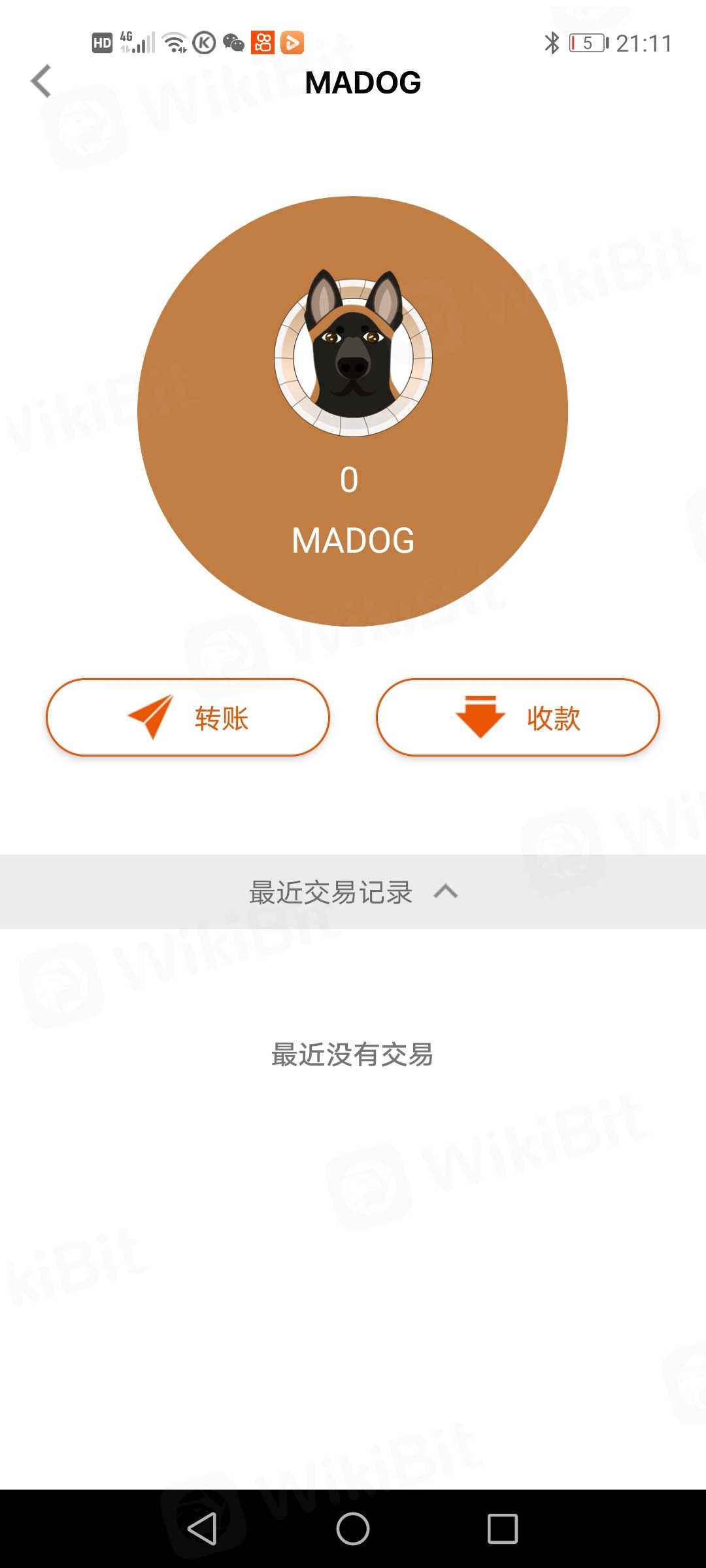Image resolution: width=706 pixels, height=1568 pixels.
Task: Go back from the MADOG page
Action: point(41,82)
